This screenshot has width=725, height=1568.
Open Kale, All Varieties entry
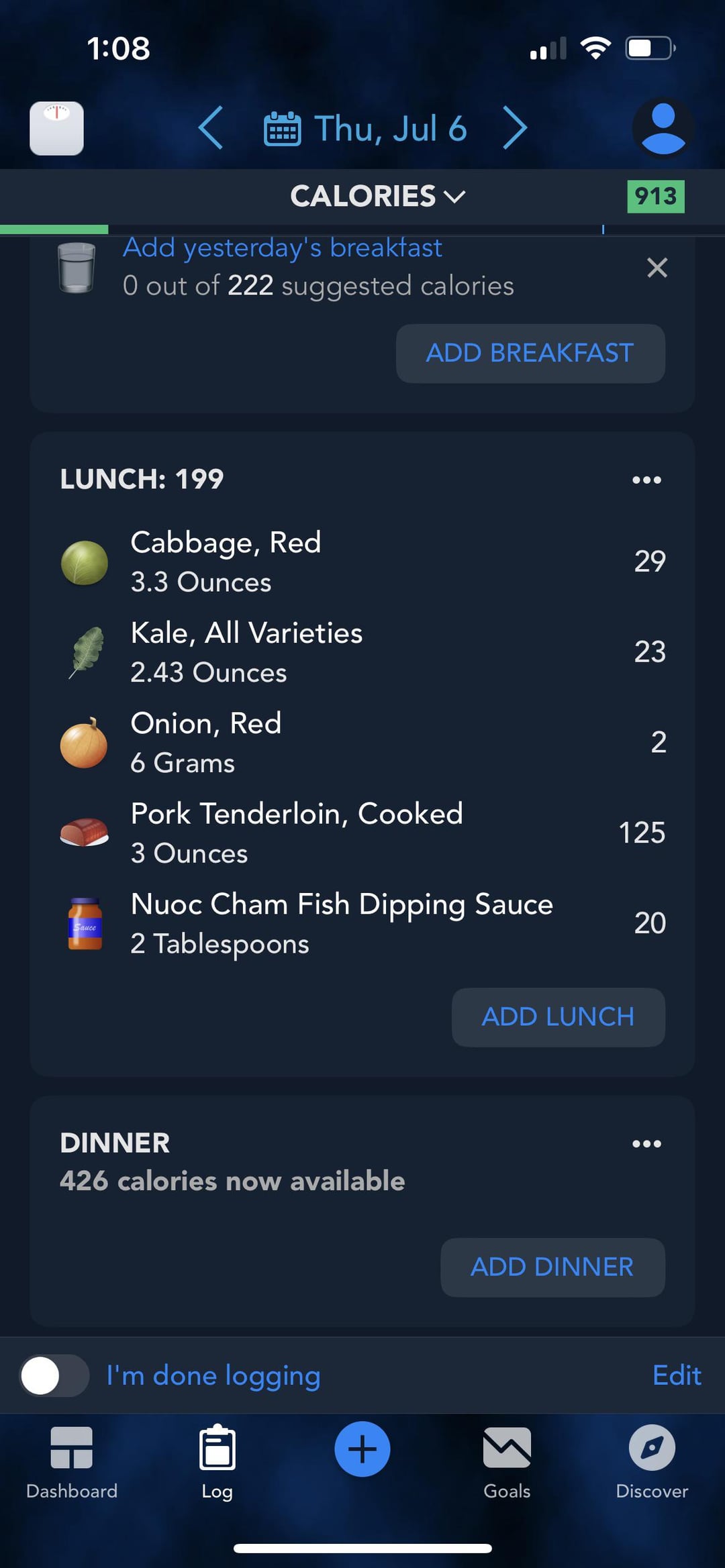362,652
